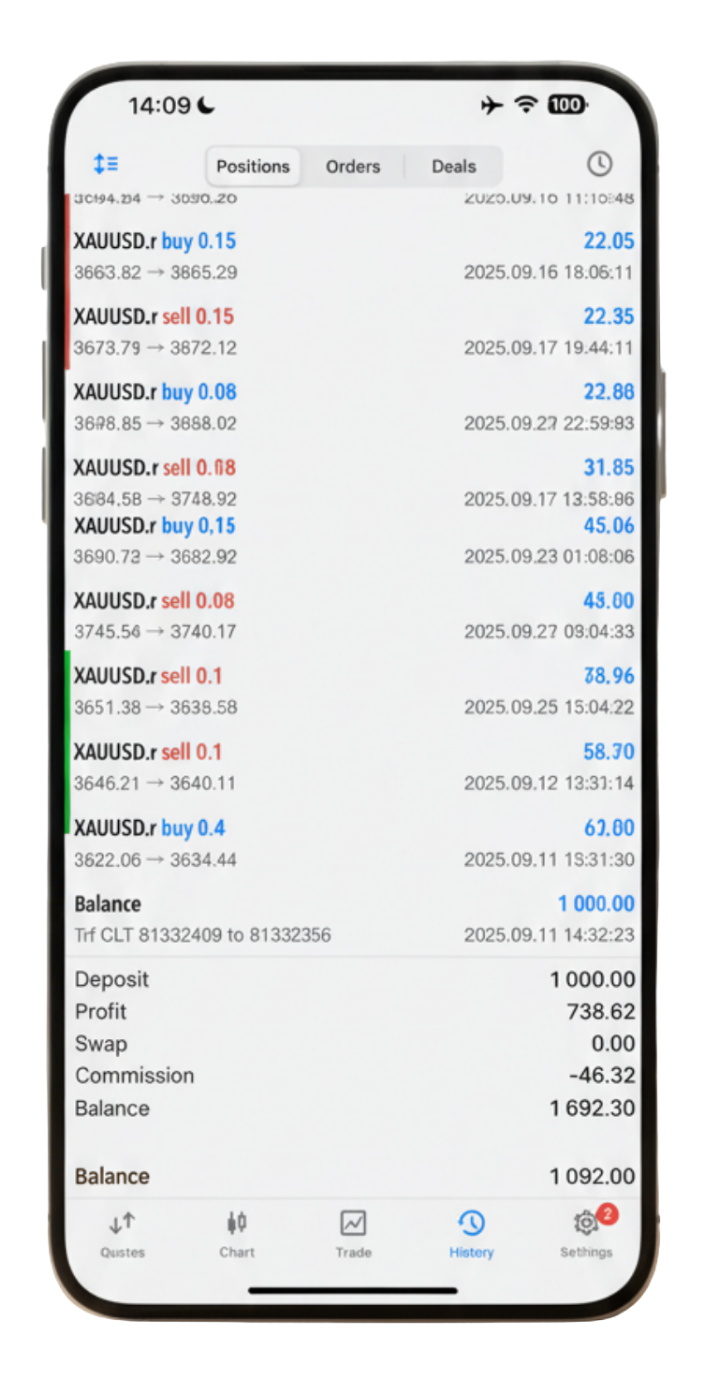
Task: Open the Balance transfer entry of 1 000.00
Action: (x=352, y=919)
